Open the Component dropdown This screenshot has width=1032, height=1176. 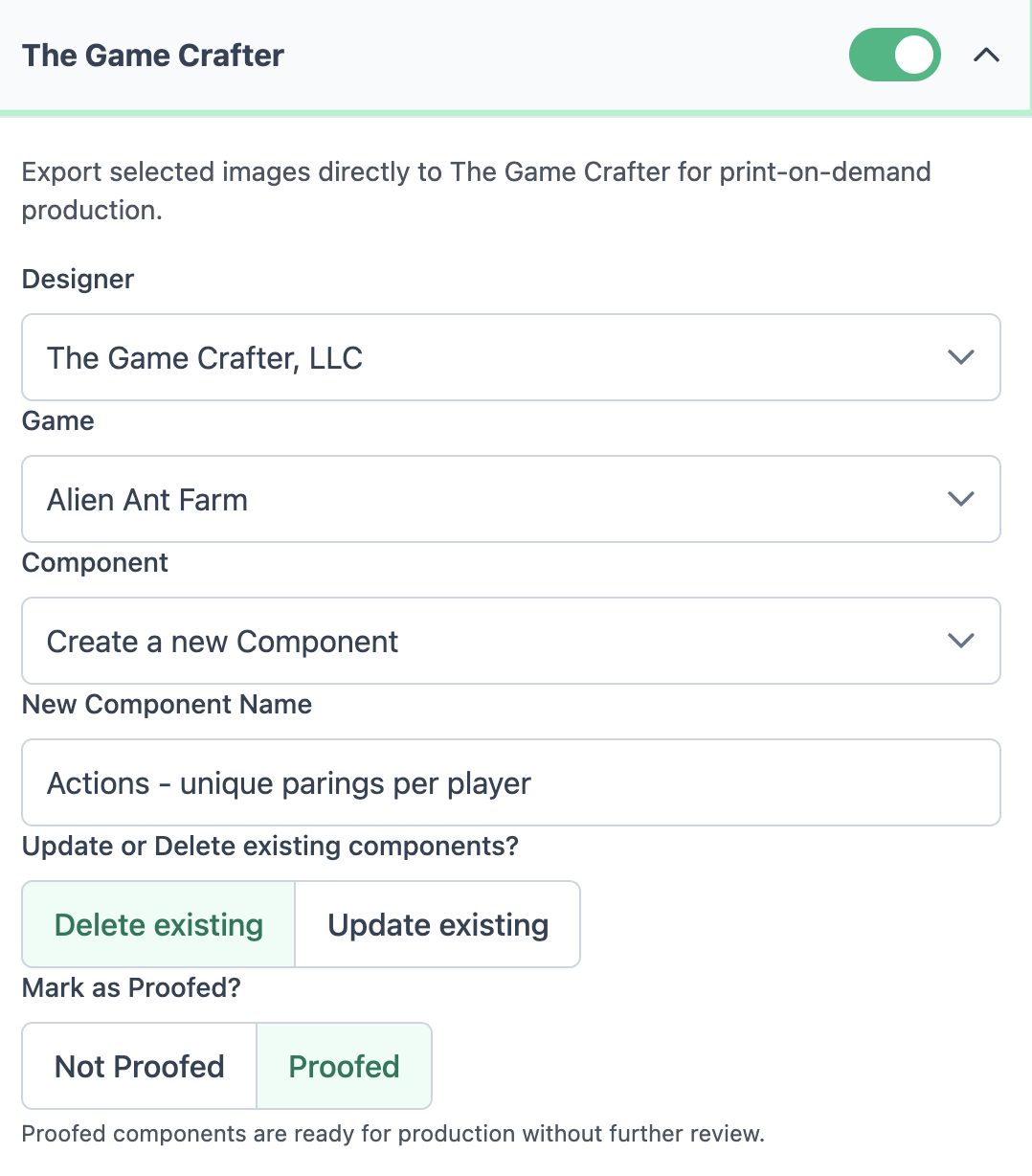pyautogui.click(x=510, y=641)
